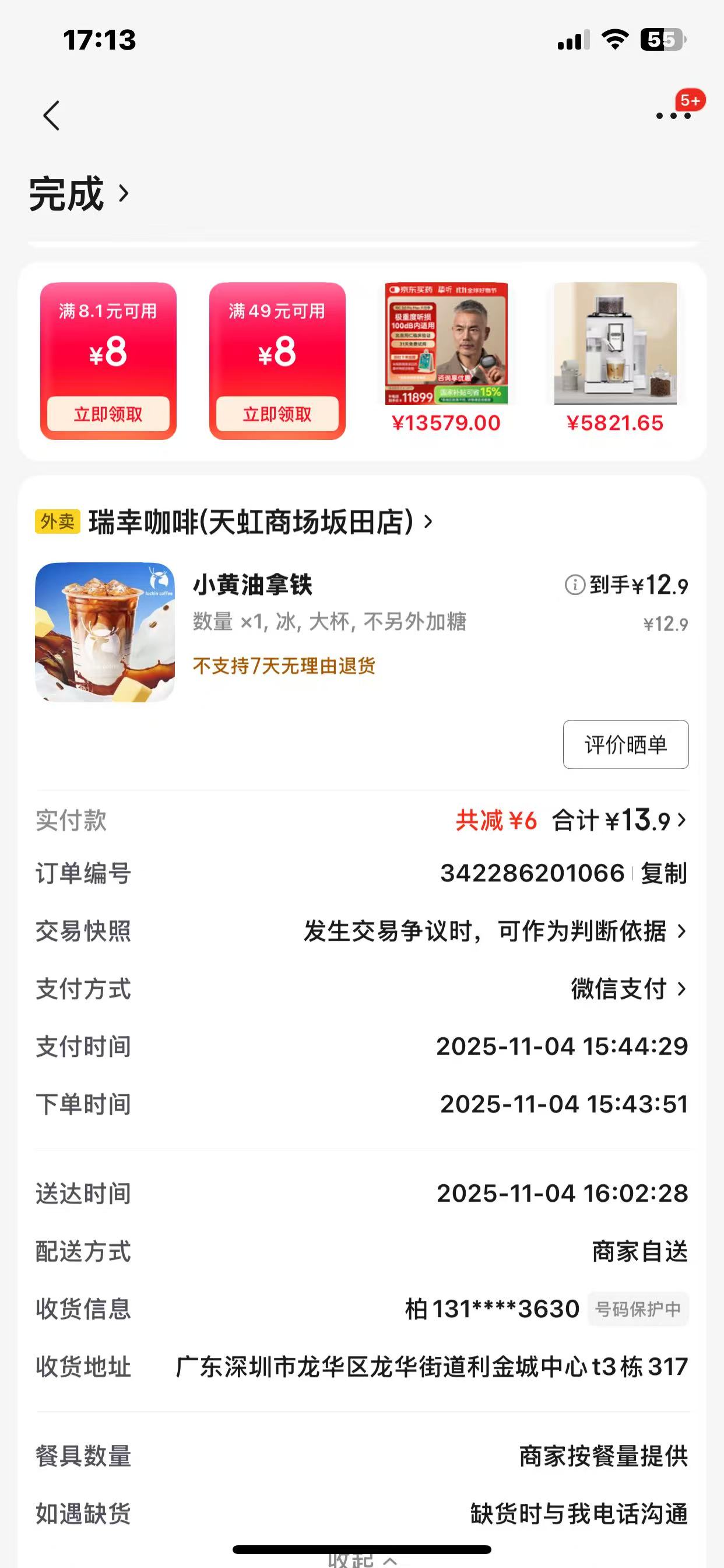This screenshot has width=724, height=1568.
Task: Go back using the back arrow
Action: coord(51,116)
